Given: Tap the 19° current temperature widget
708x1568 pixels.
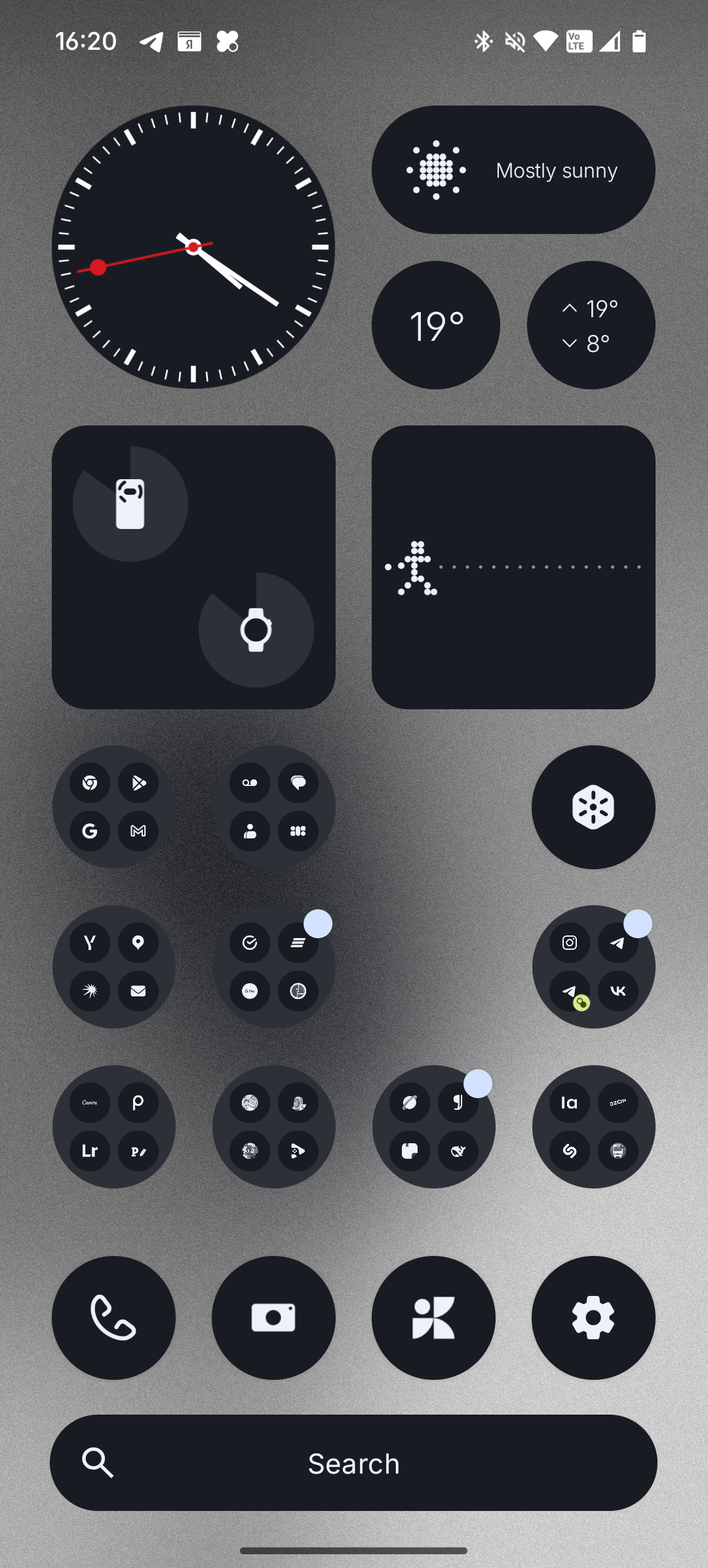Looking at the screenshot, I should click(436, 325).
